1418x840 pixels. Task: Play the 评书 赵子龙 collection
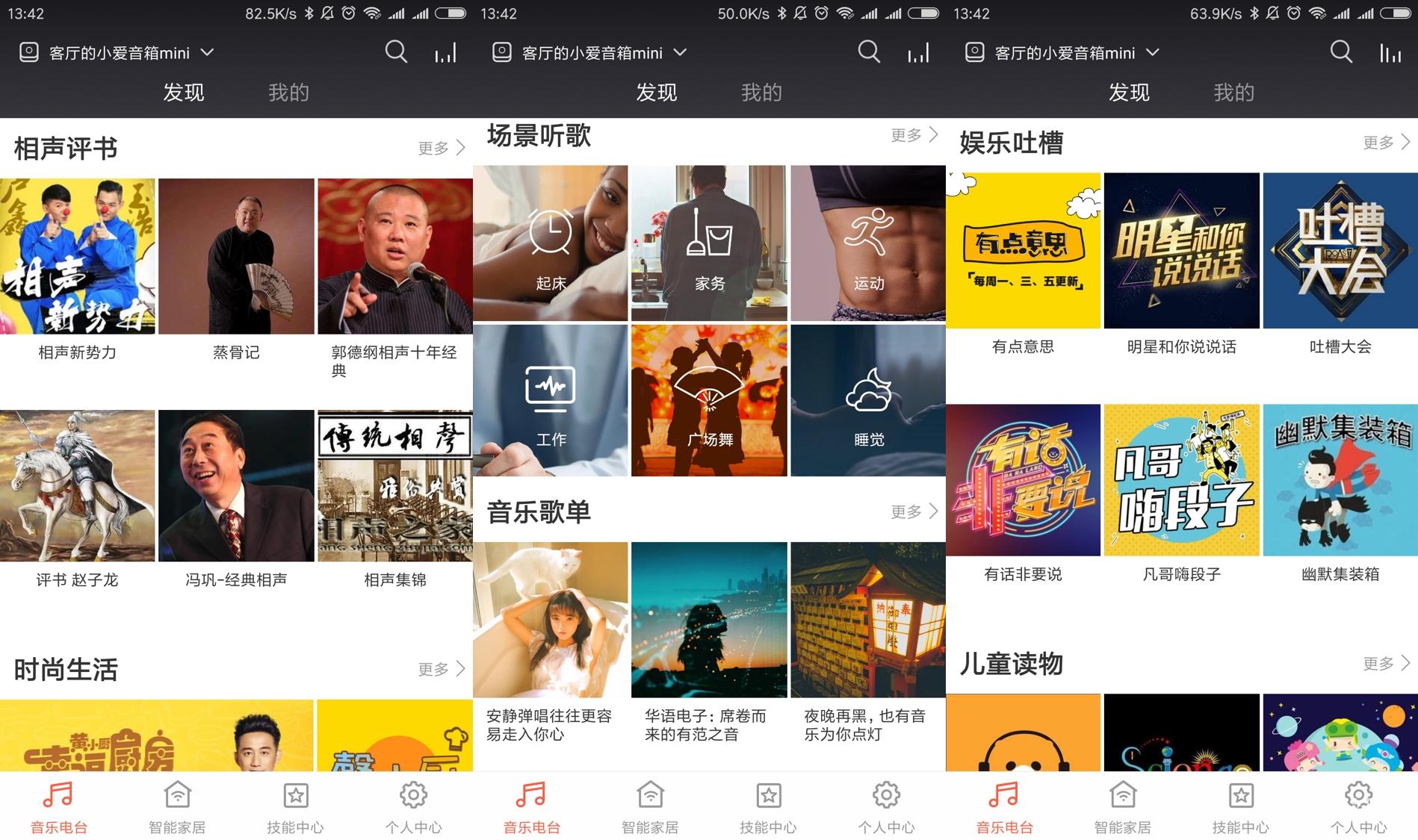78,485
